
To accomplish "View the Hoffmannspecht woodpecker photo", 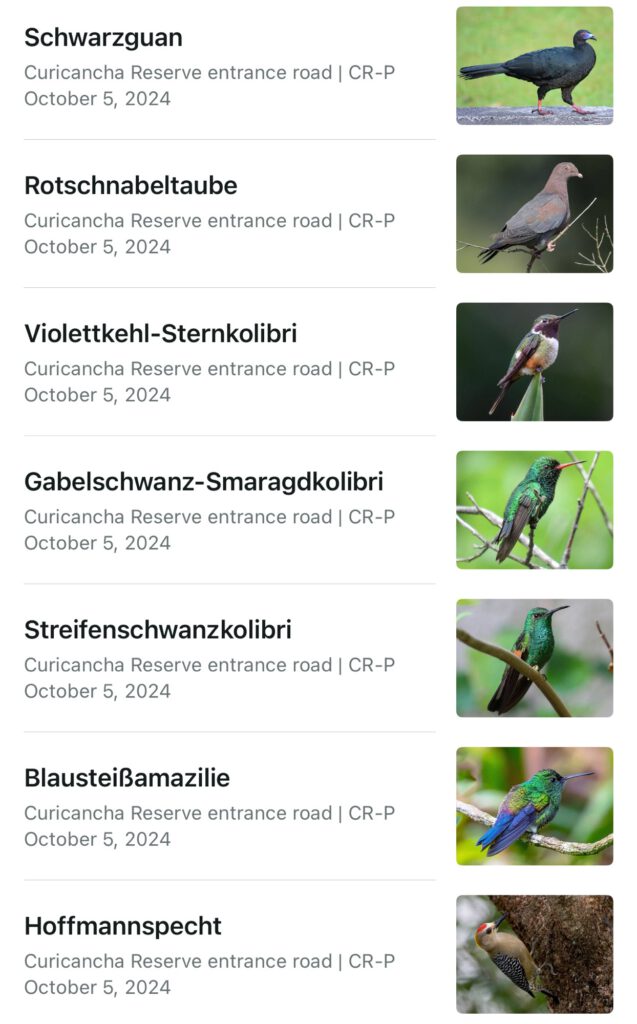I will tap(534, 954).
